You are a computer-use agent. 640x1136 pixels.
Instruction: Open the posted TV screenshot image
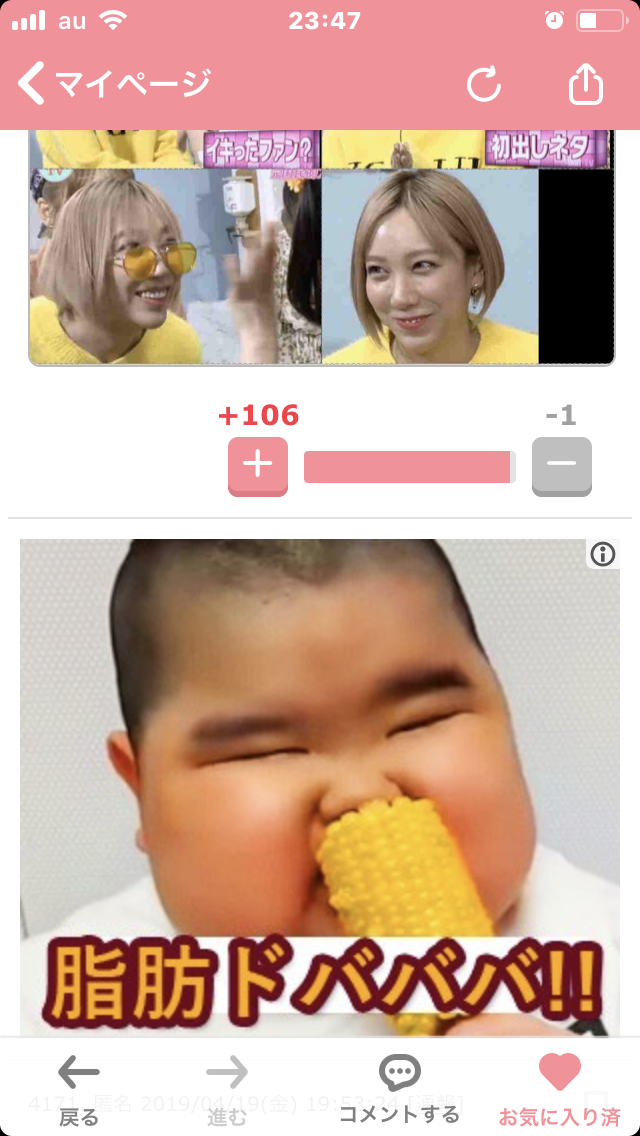[x=320, y=250]
